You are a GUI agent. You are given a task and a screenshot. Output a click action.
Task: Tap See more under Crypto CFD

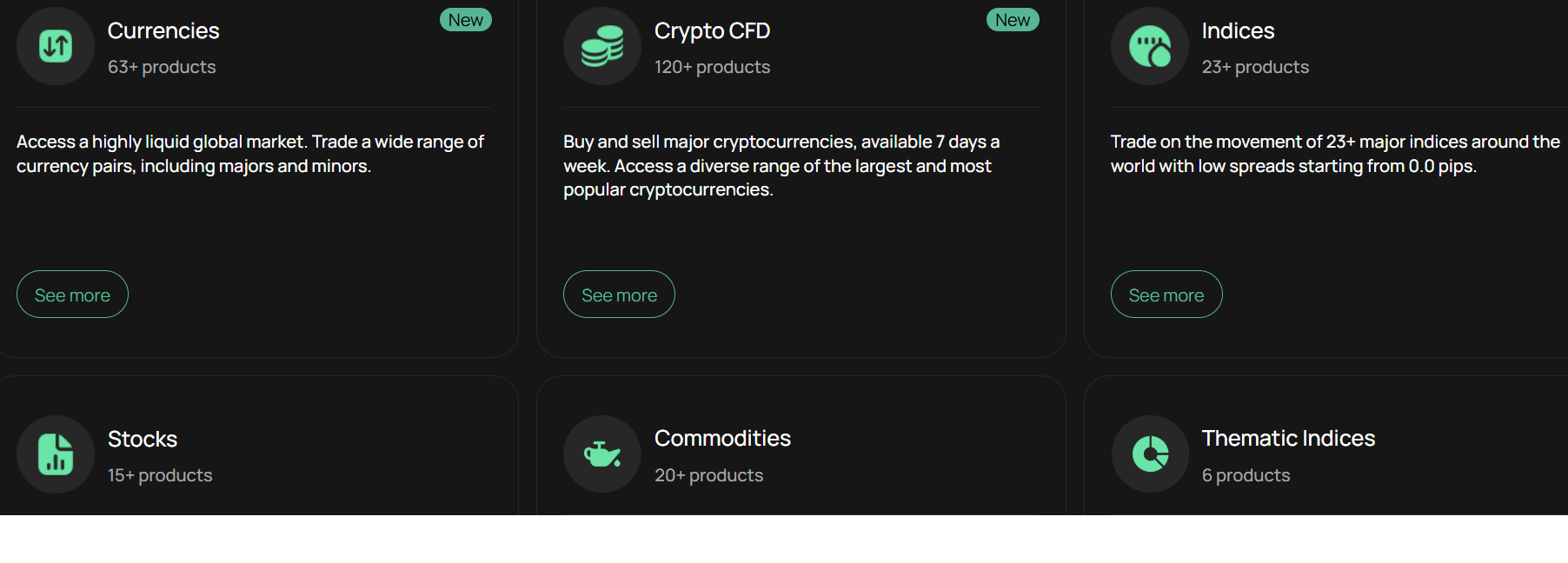pos(619,295)
